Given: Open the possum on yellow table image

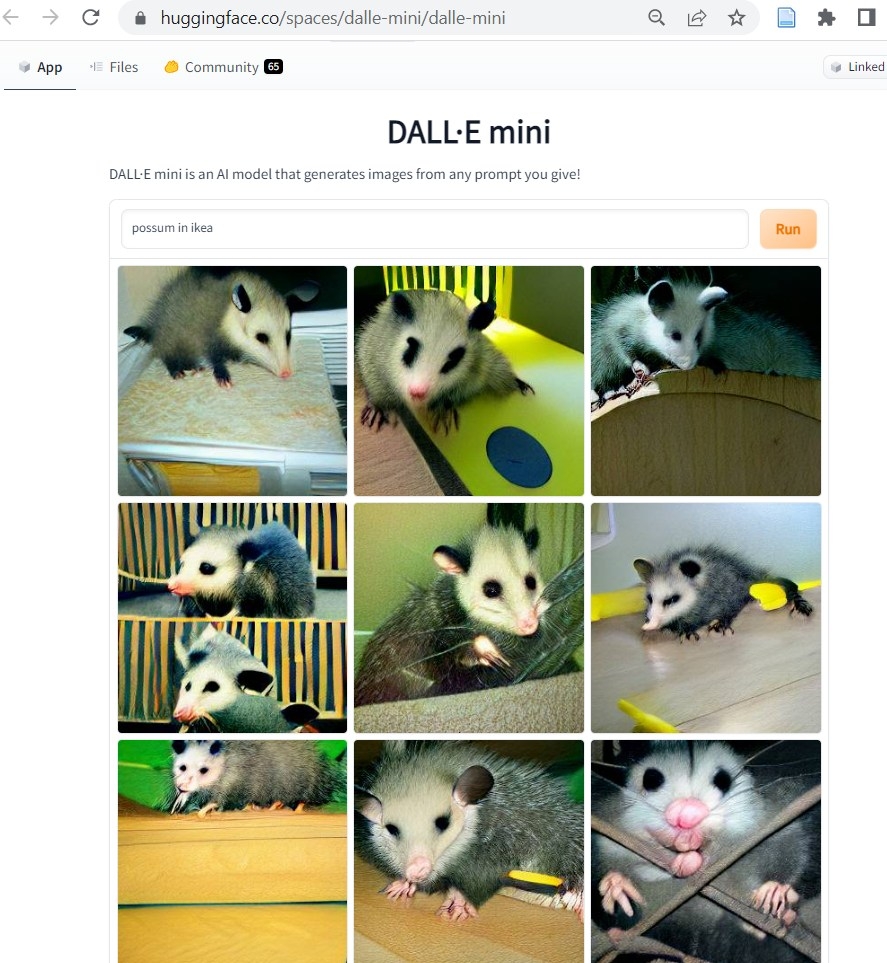Looking at the screenshot, I should tap(468, 380).
